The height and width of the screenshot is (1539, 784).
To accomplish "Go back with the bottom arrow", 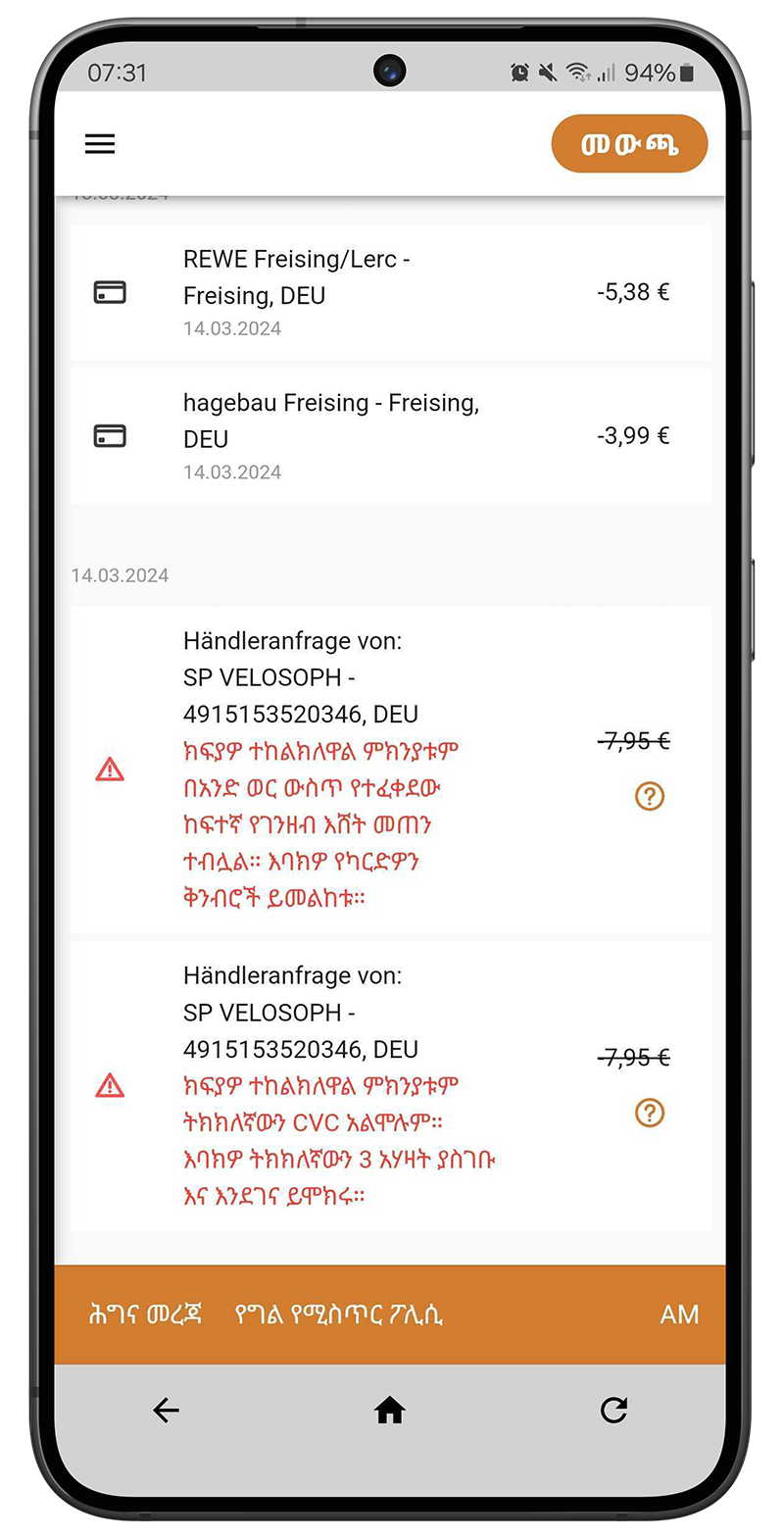I will point(166,1411).
